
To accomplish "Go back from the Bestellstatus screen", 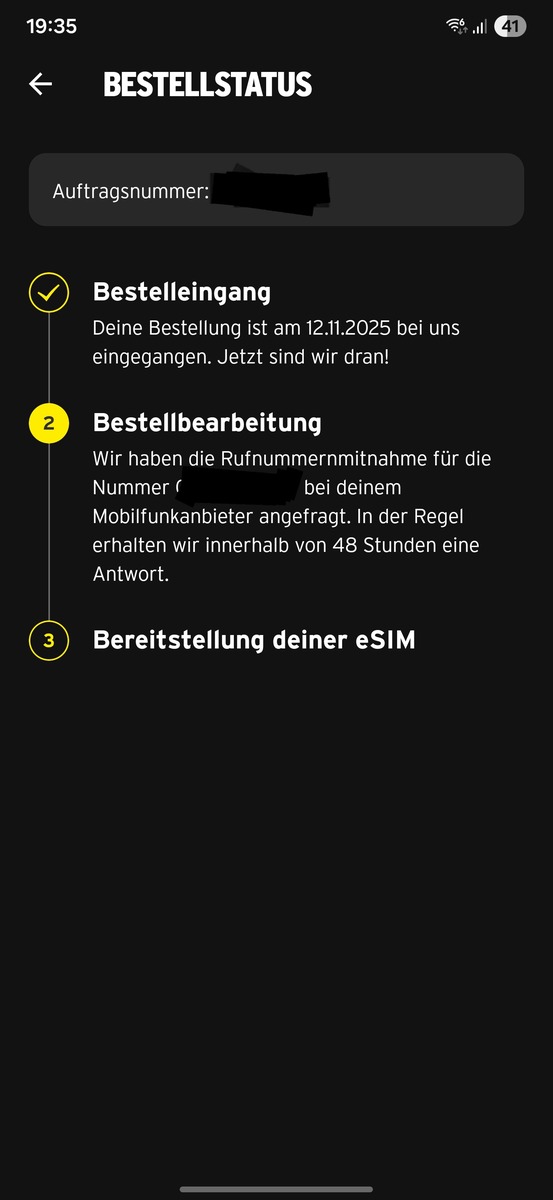I will pyautogui.click(x=40, y=85).
